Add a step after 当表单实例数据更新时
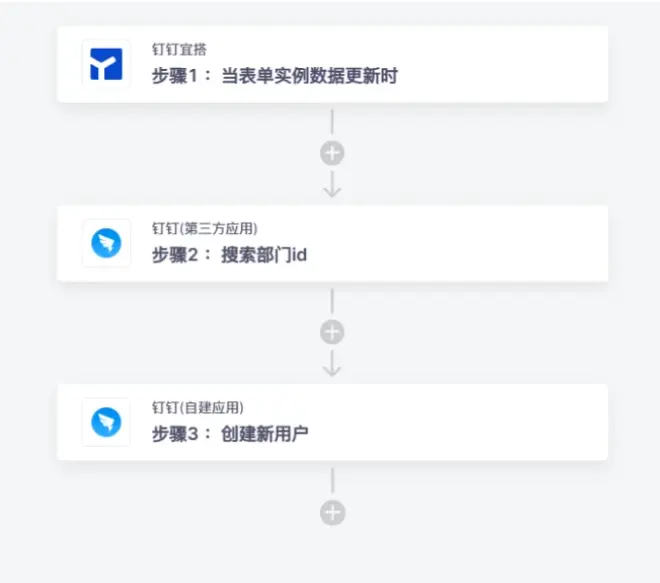 pyautogui.click(x=332, y=153)
